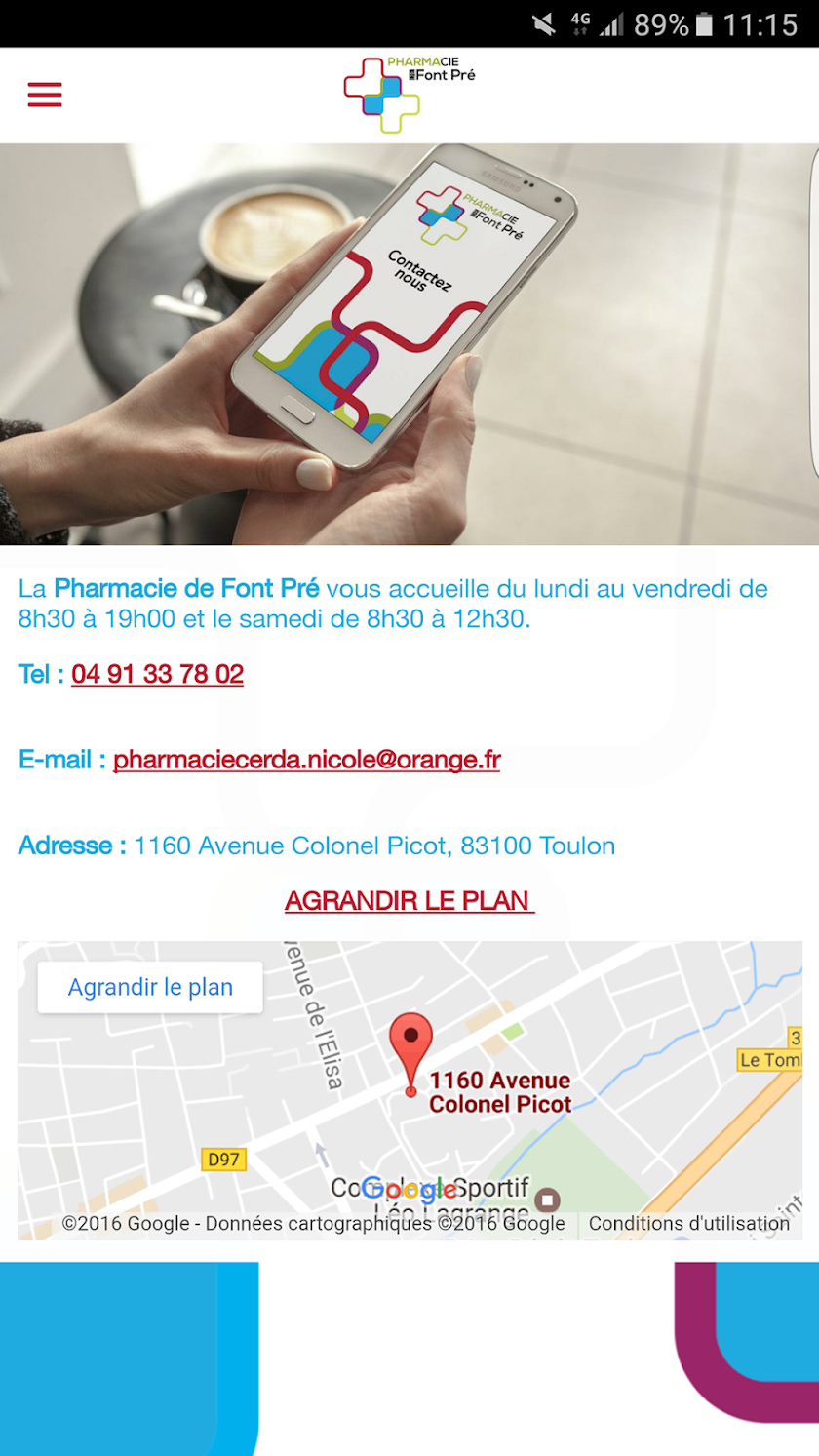
Task: Open the hamburger menu
Action: click(45, 95)
